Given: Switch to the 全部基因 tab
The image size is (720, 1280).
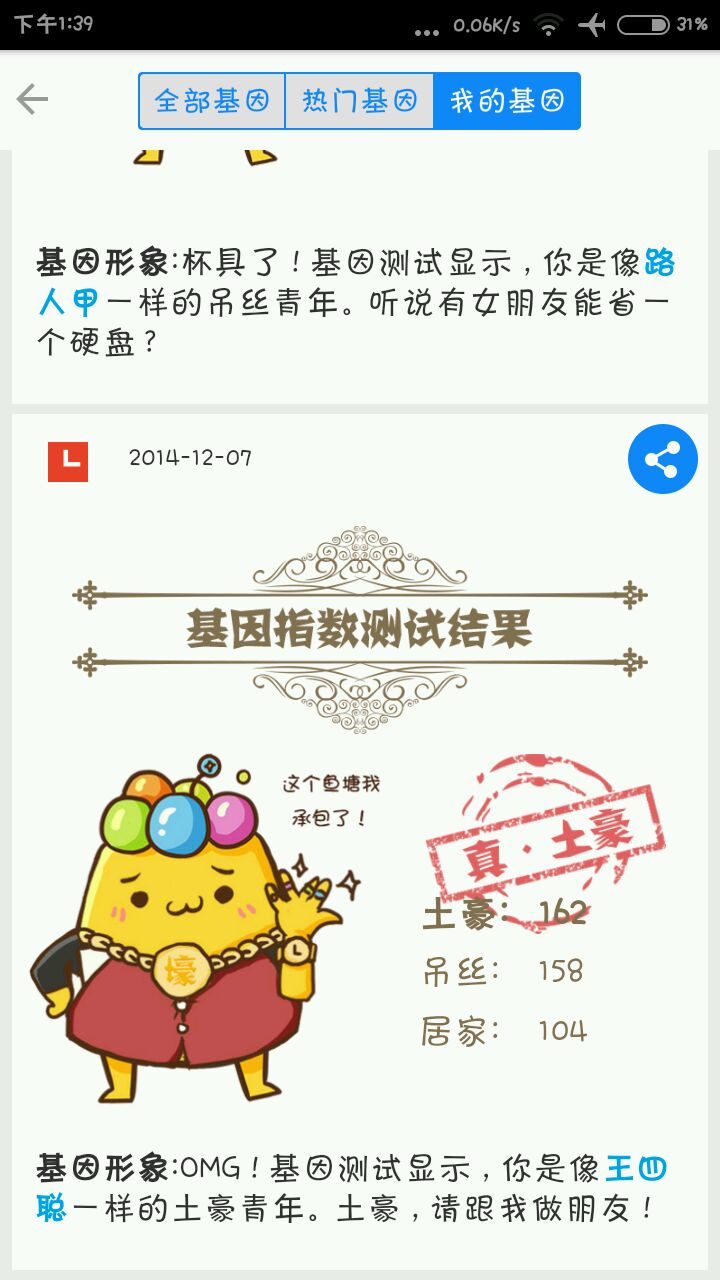Looking at the screenshot, I should point(212,101).
